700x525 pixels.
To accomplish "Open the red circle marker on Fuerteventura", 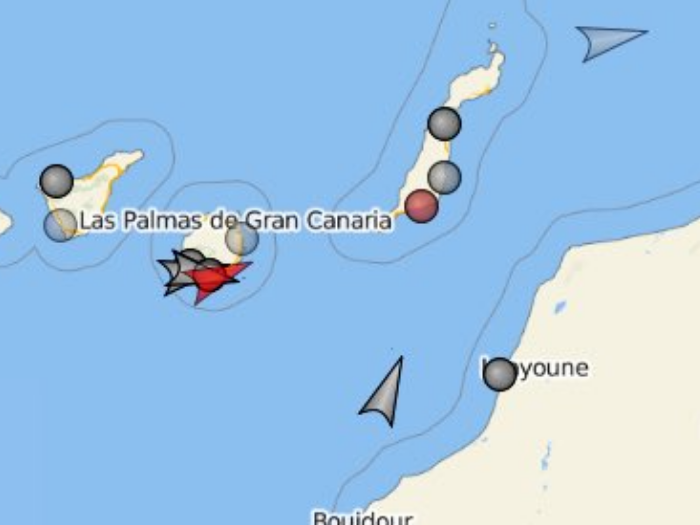I will [422, 206].
